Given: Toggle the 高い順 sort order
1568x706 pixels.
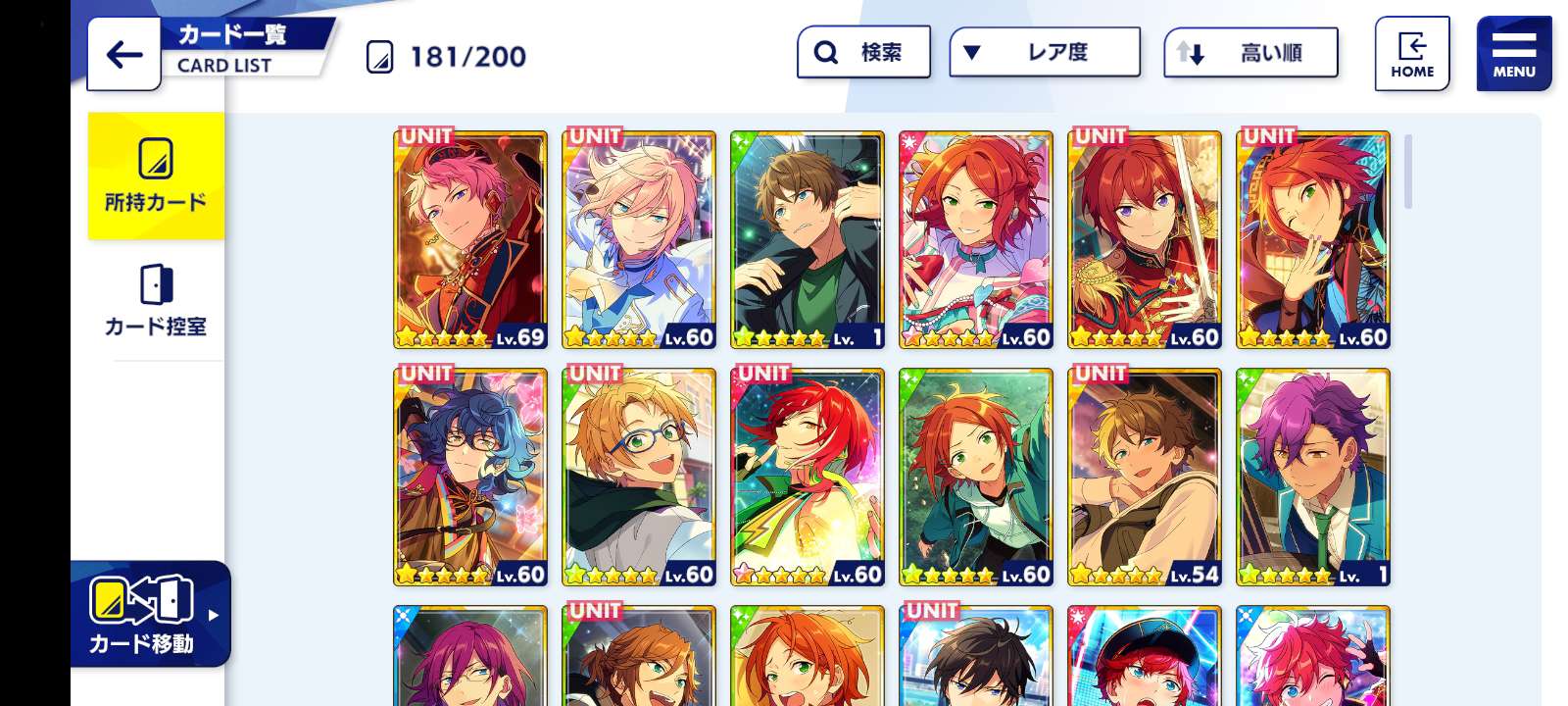Looking at the screenshot, I should 1250,53.
